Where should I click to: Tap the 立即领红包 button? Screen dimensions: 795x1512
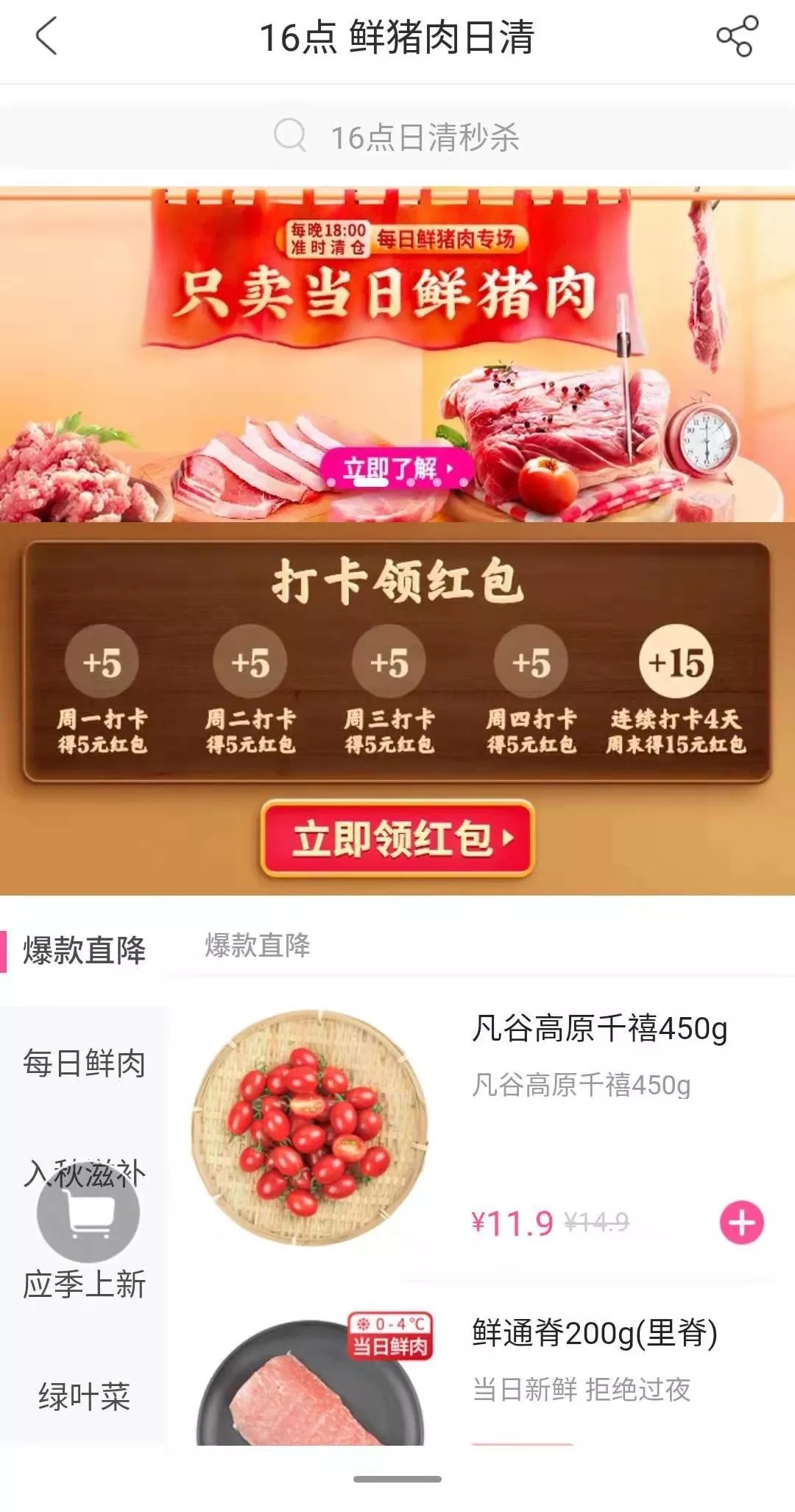(x=397, y=839)
